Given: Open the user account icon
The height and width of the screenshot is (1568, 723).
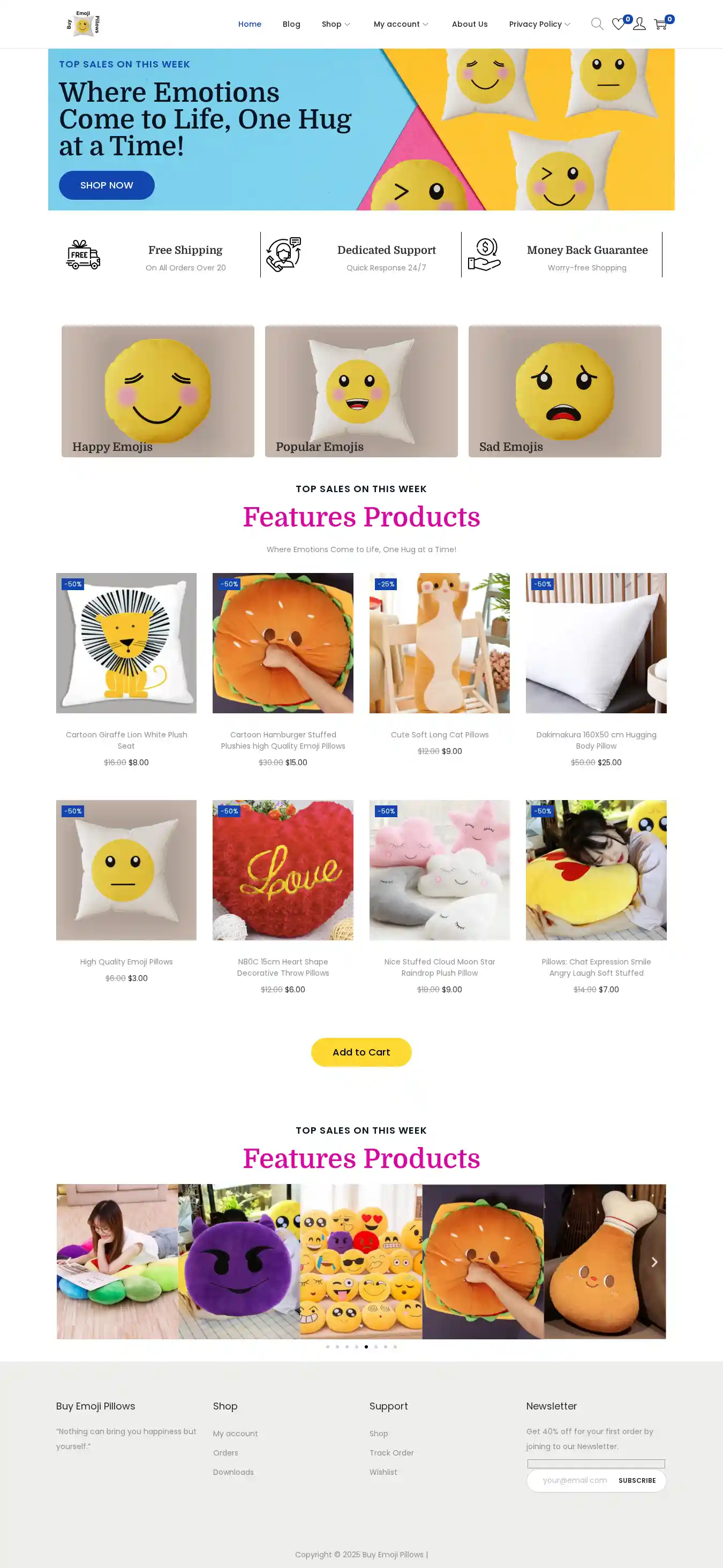Looking at the screenshot, I should (639, 24).
